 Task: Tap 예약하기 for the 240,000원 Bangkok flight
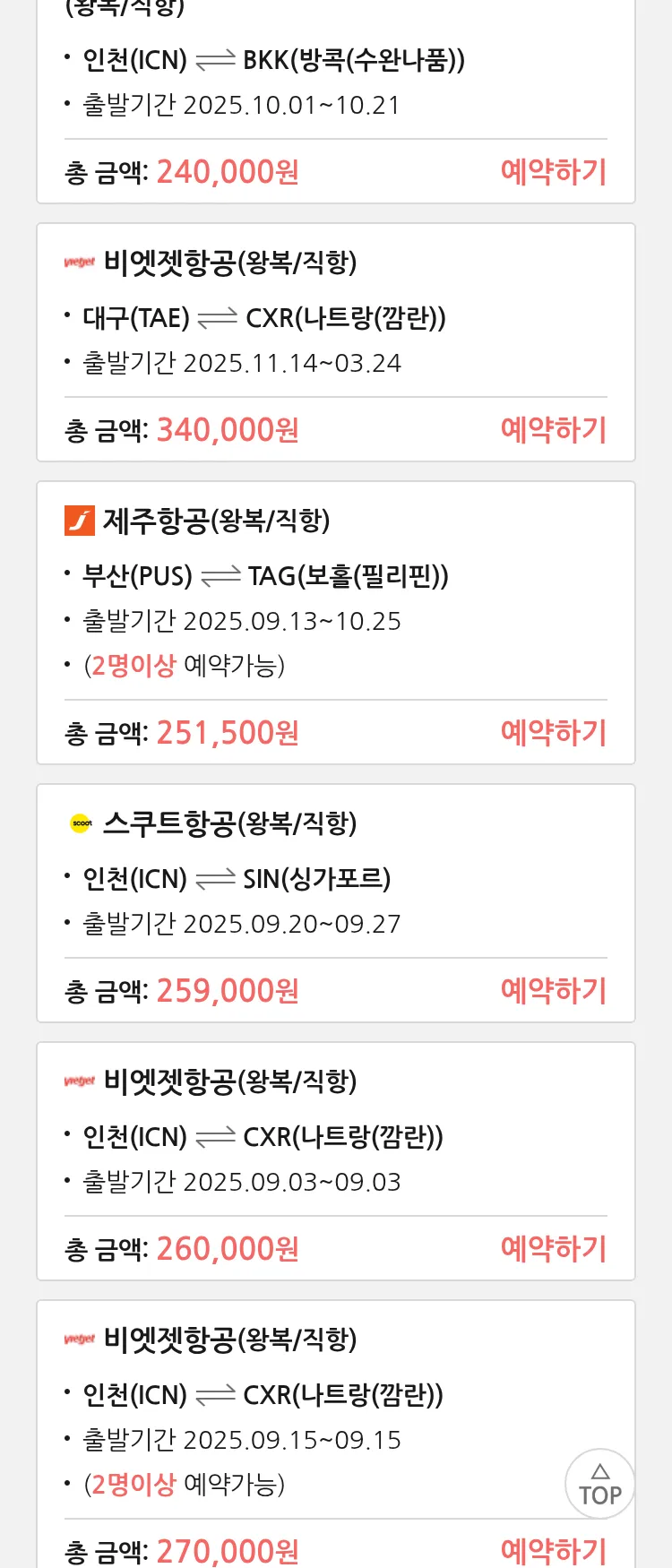553,171
